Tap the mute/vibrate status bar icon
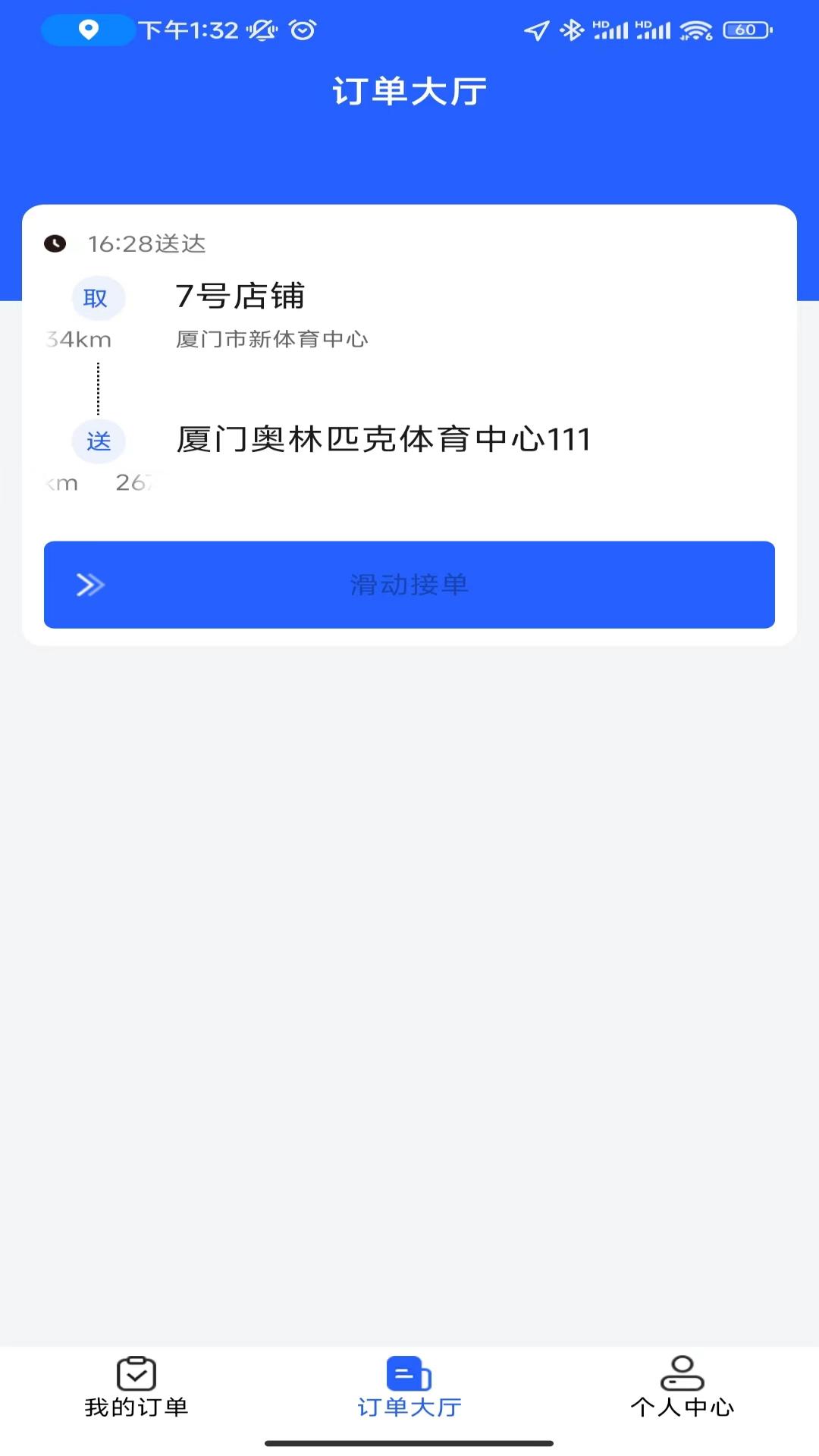Image resolution: width=819 pixels, height=1456 pixels. click(261, 30)
